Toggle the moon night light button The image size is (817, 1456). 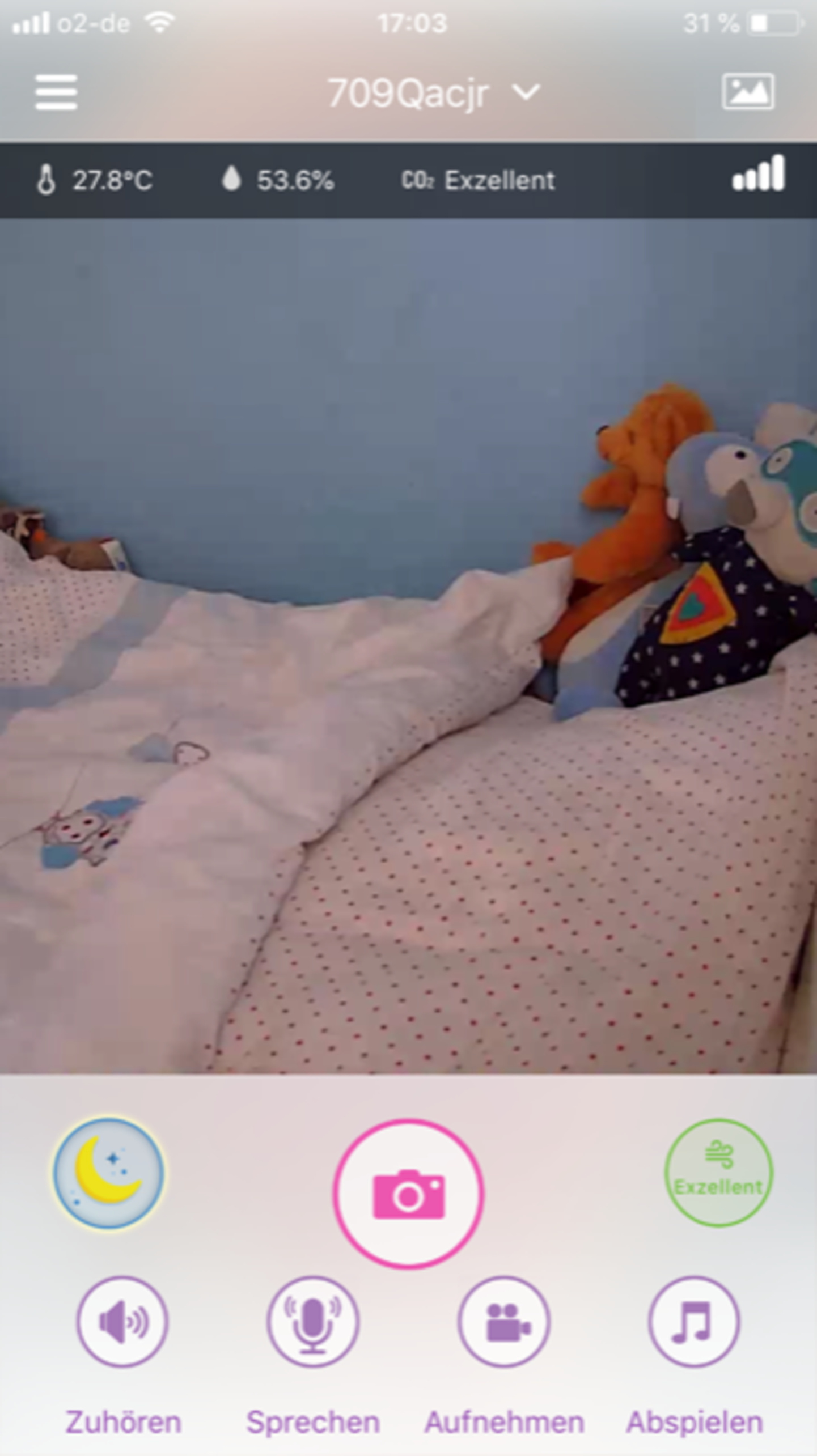108,1173
